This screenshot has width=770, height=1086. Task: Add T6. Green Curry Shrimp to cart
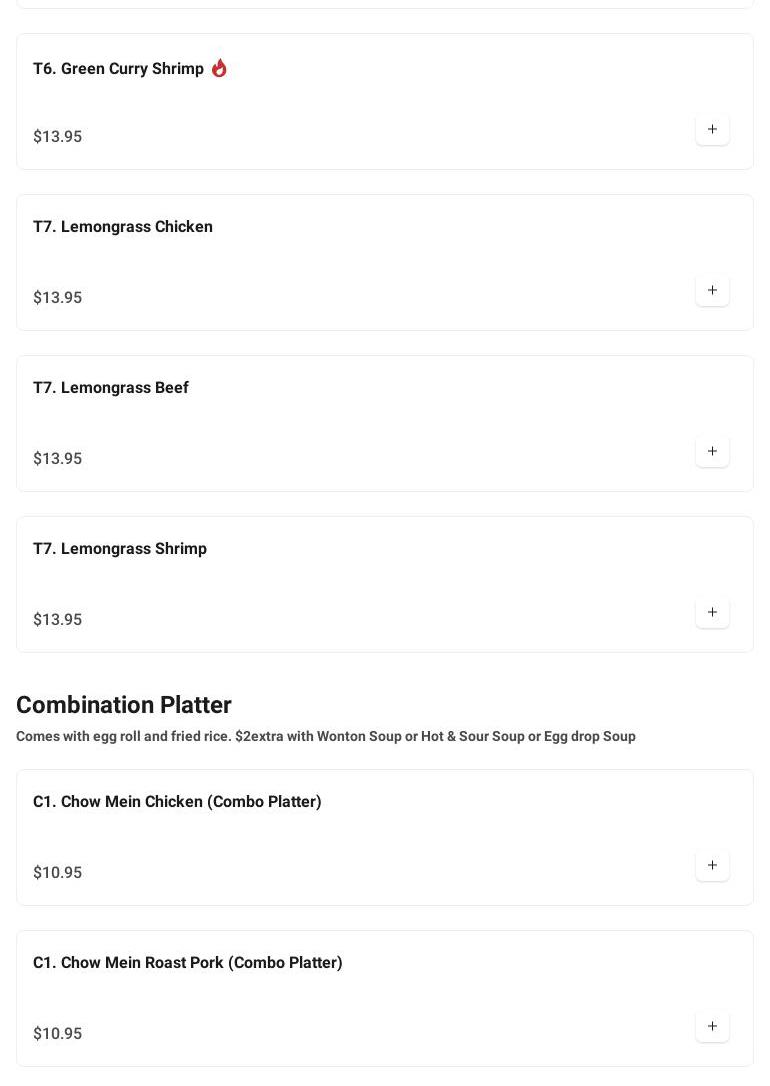(x=712, y=129)
